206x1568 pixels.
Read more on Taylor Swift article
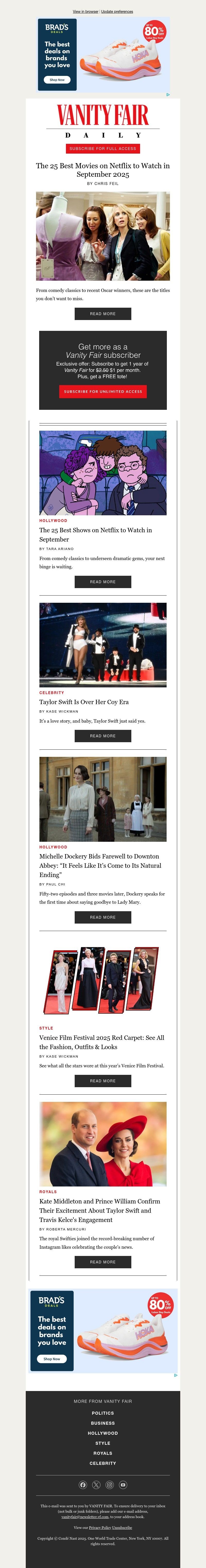(x=103, y=736)
